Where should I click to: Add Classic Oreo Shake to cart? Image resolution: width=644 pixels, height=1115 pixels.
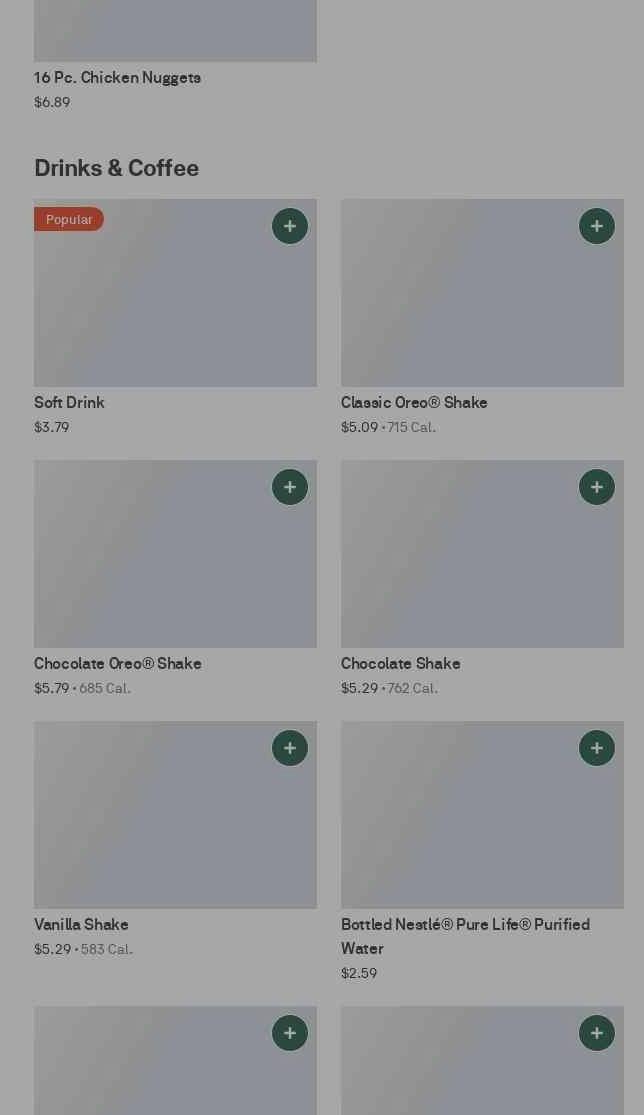[x=597, y=226]
